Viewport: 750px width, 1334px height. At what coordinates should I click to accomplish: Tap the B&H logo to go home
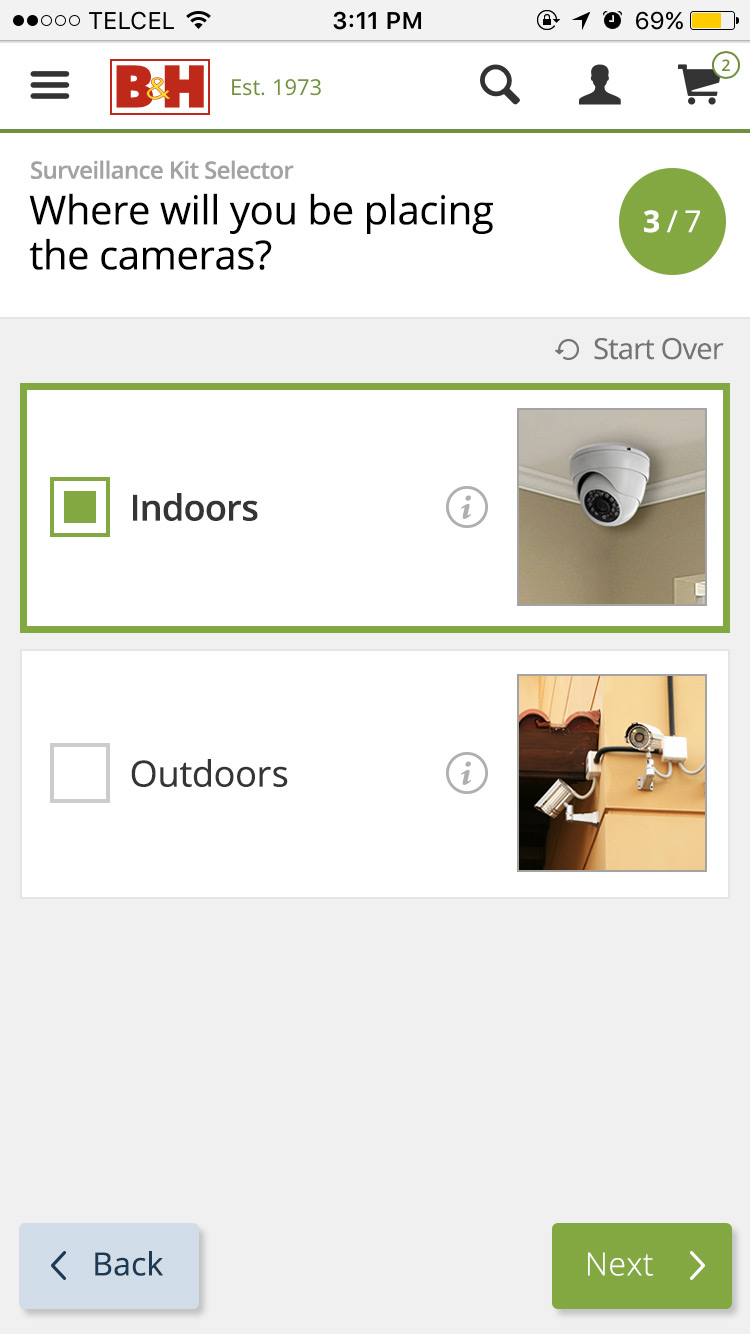[160, 87]
